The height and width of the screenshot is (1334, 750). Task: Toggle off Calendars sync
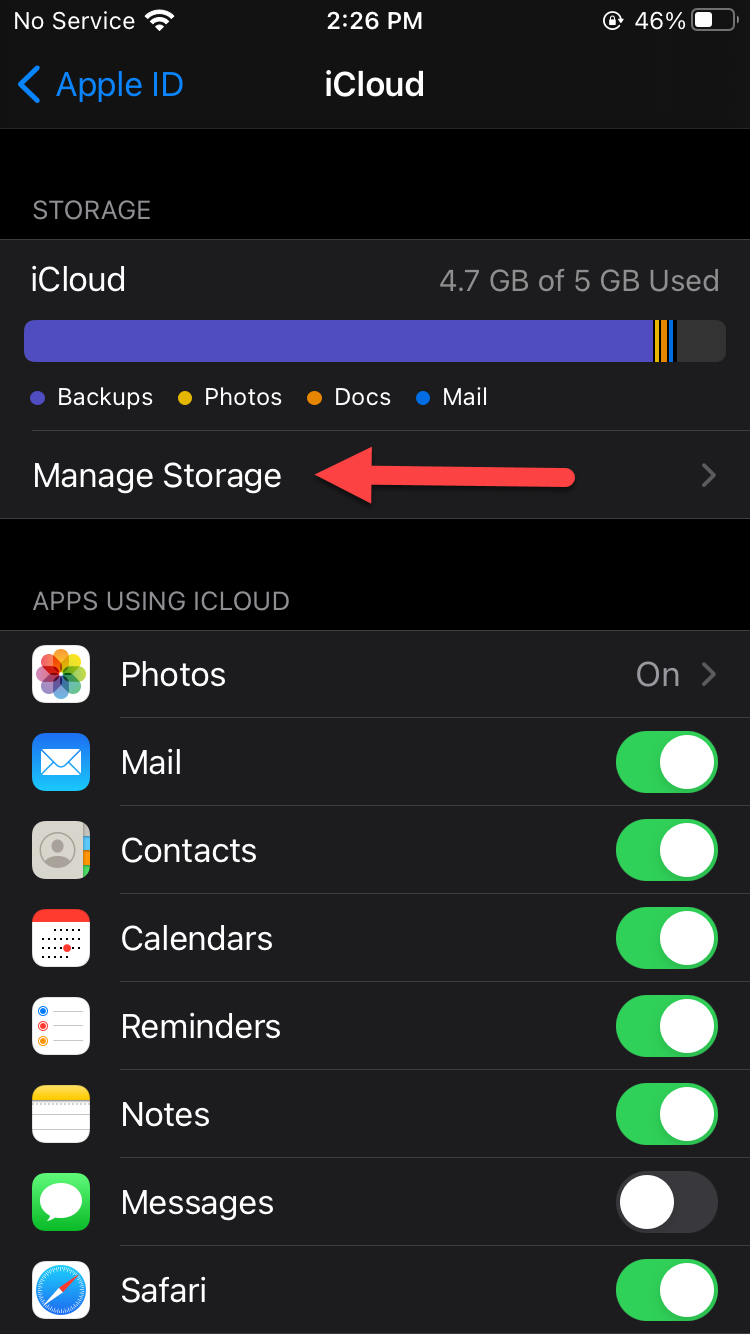[x=666, y=939]
